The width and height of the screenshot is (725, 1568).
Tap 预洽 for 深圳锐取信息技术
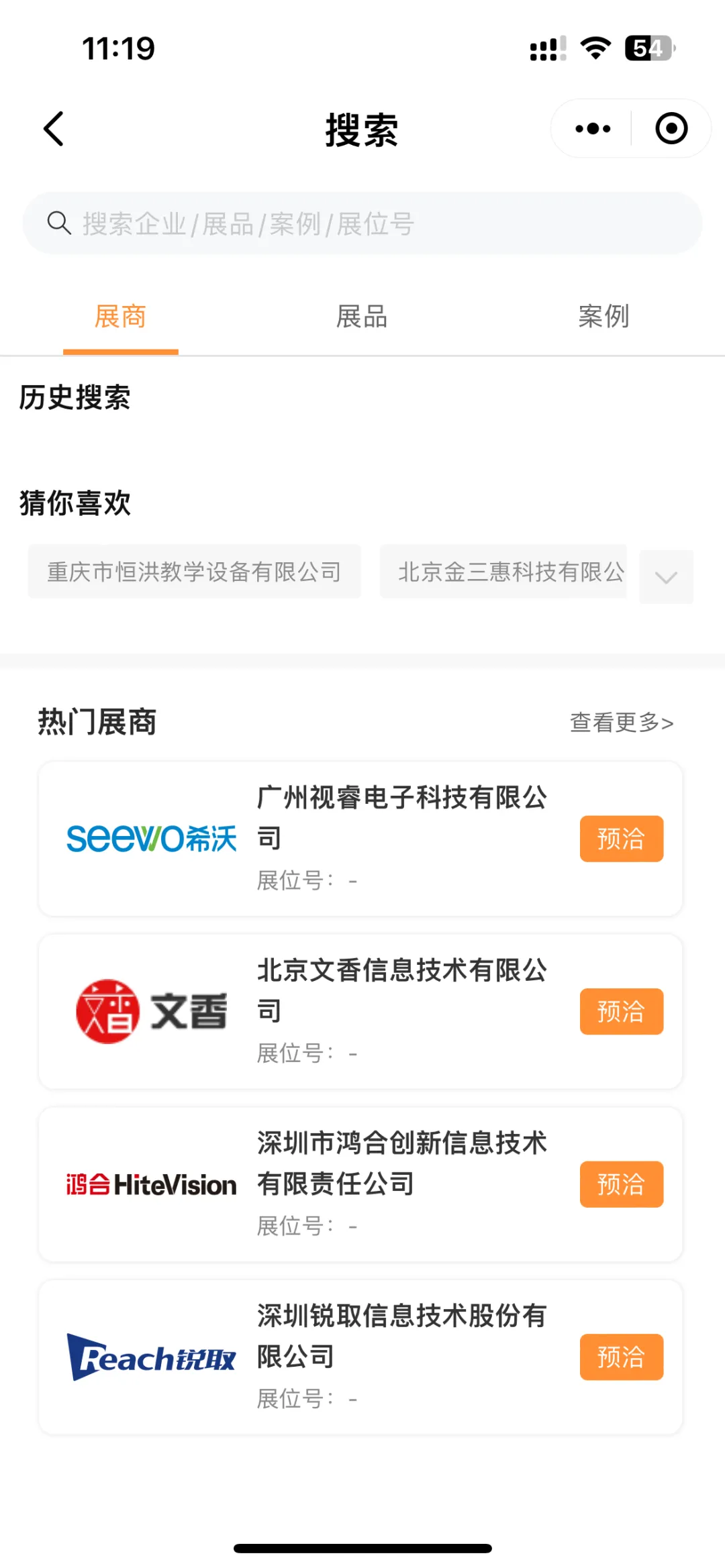tap(622, 1358)
